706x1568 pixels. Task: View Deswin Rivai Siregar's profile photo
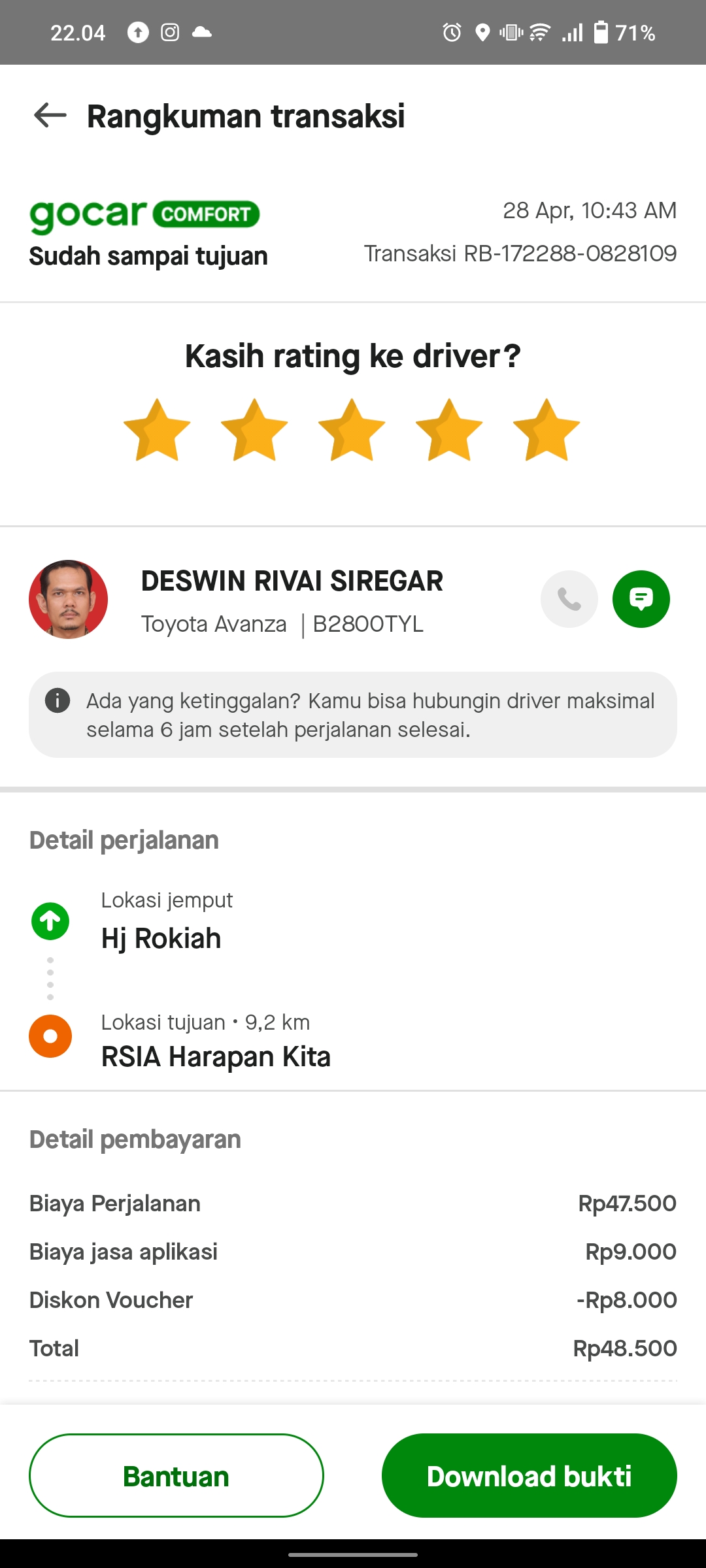(x=68, y=599)
